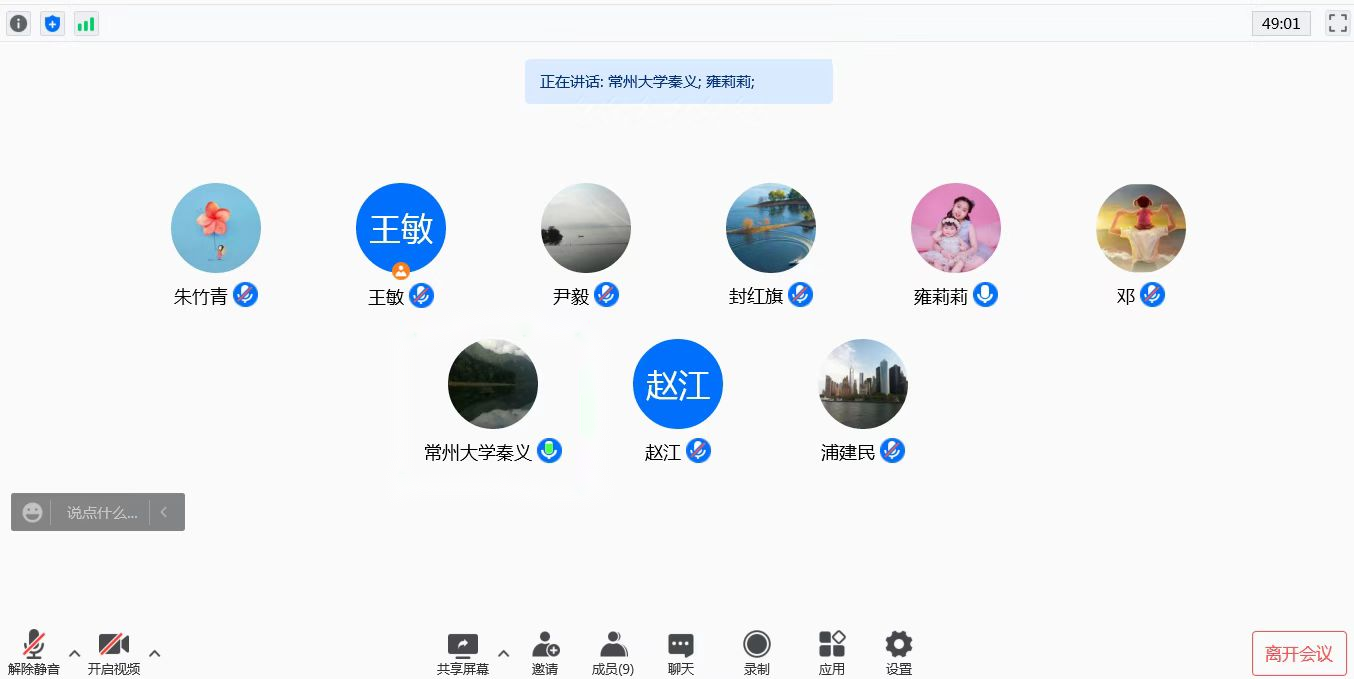This screenshot has width=1354, height=679.
Task: Open the emoji picker in chat bar
Action: [33, 512]
